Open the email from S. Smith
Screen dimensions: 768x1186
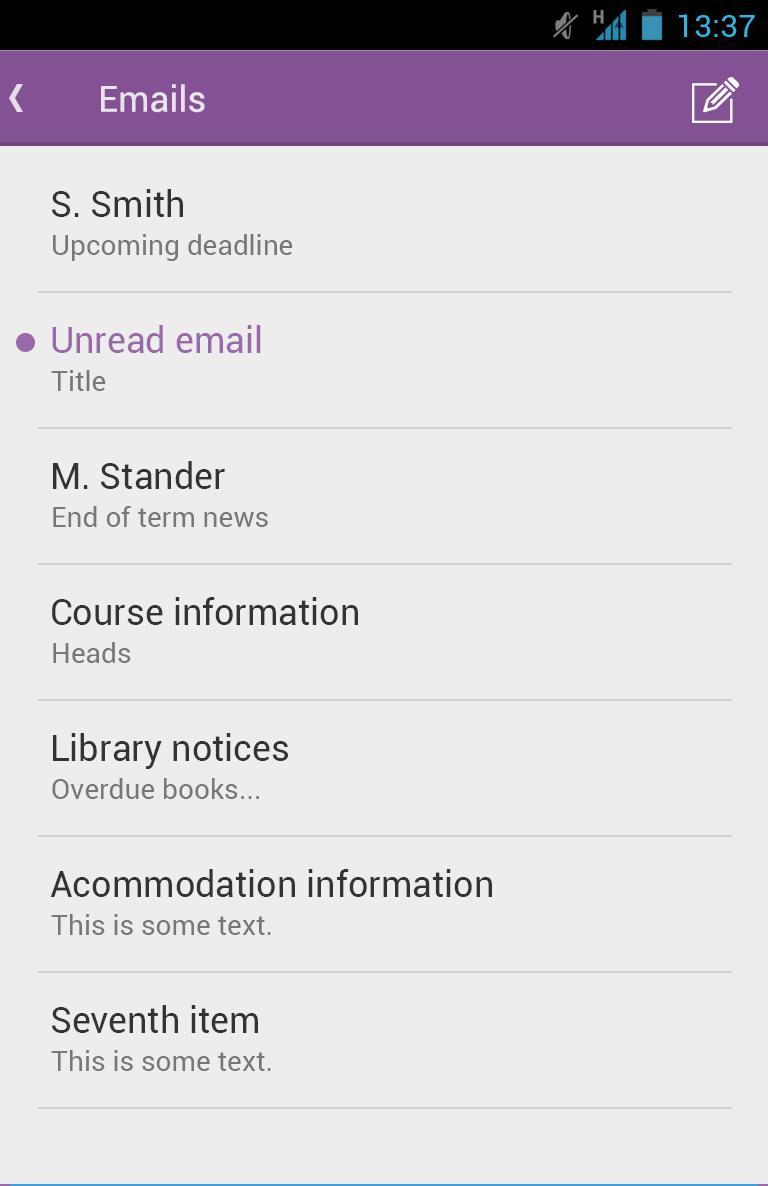pyautogui.click(x=384, y=223)
